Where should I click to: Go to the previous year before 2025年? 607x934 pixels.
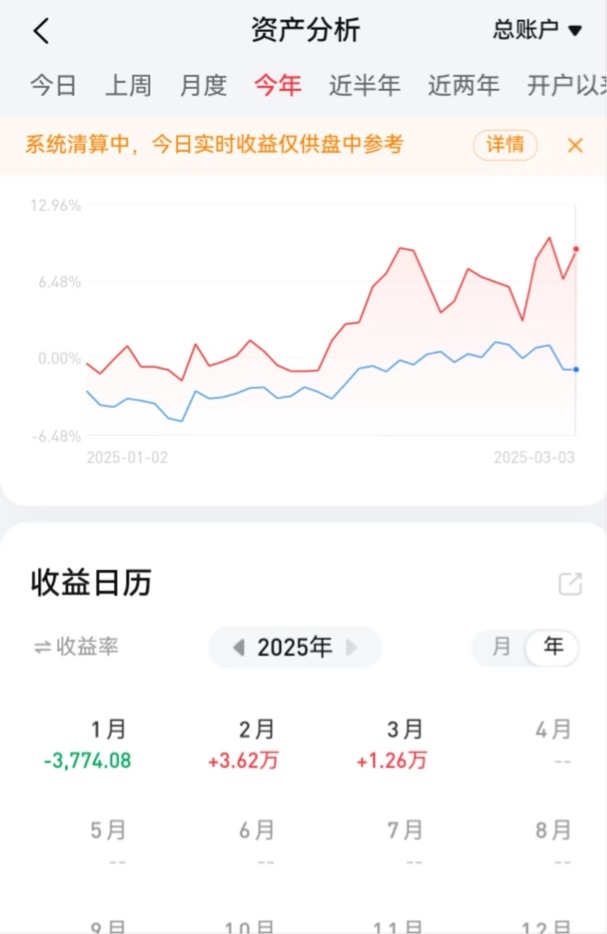238,648
